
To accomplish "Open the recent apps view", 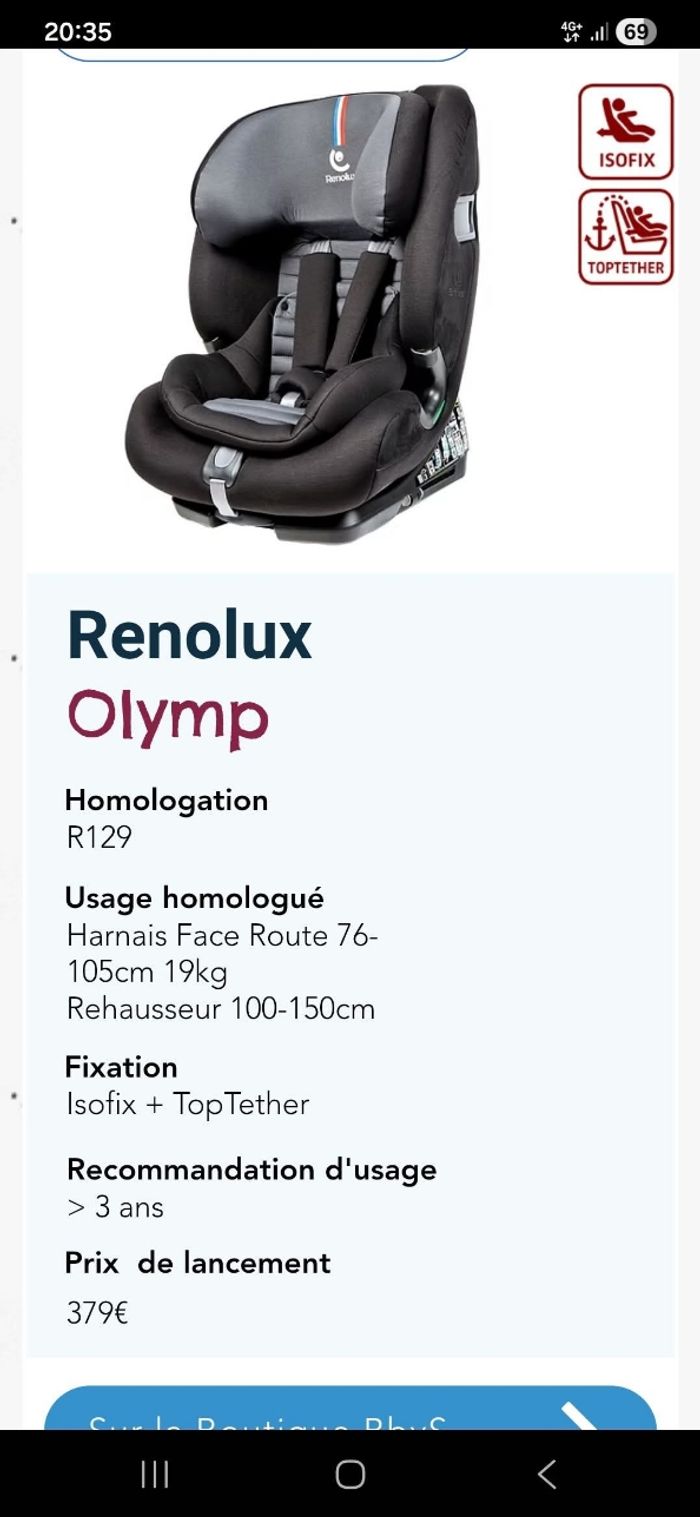I will point(154,1473).
